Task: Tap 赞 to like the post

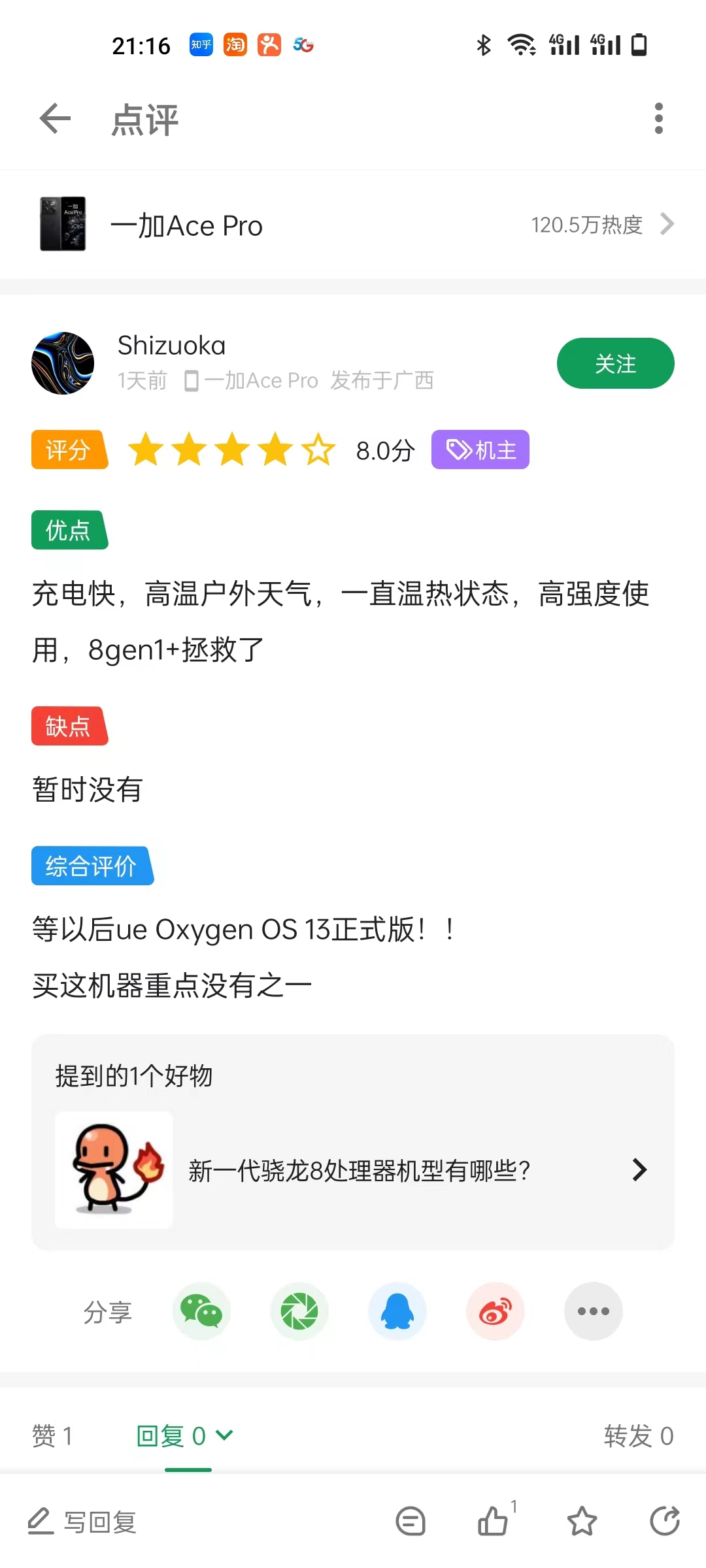Action: (x=52, y=1435)
